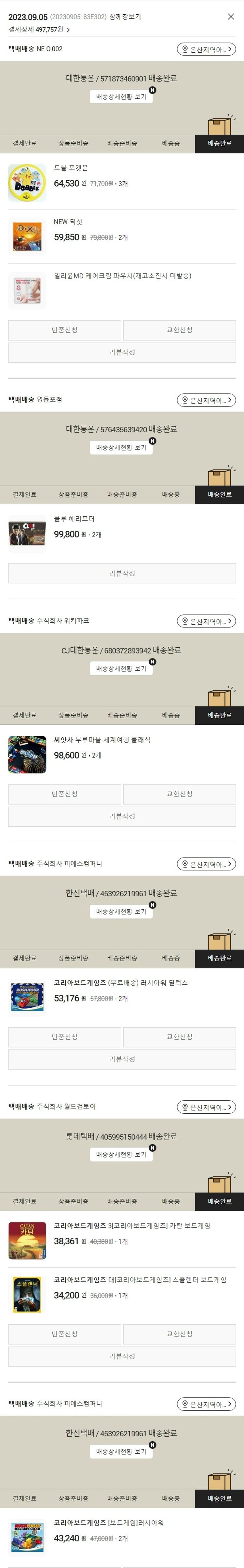The image size is (244, 1568).
Task: Write a review for NE.O.002 items
Action: pos(122,353)
